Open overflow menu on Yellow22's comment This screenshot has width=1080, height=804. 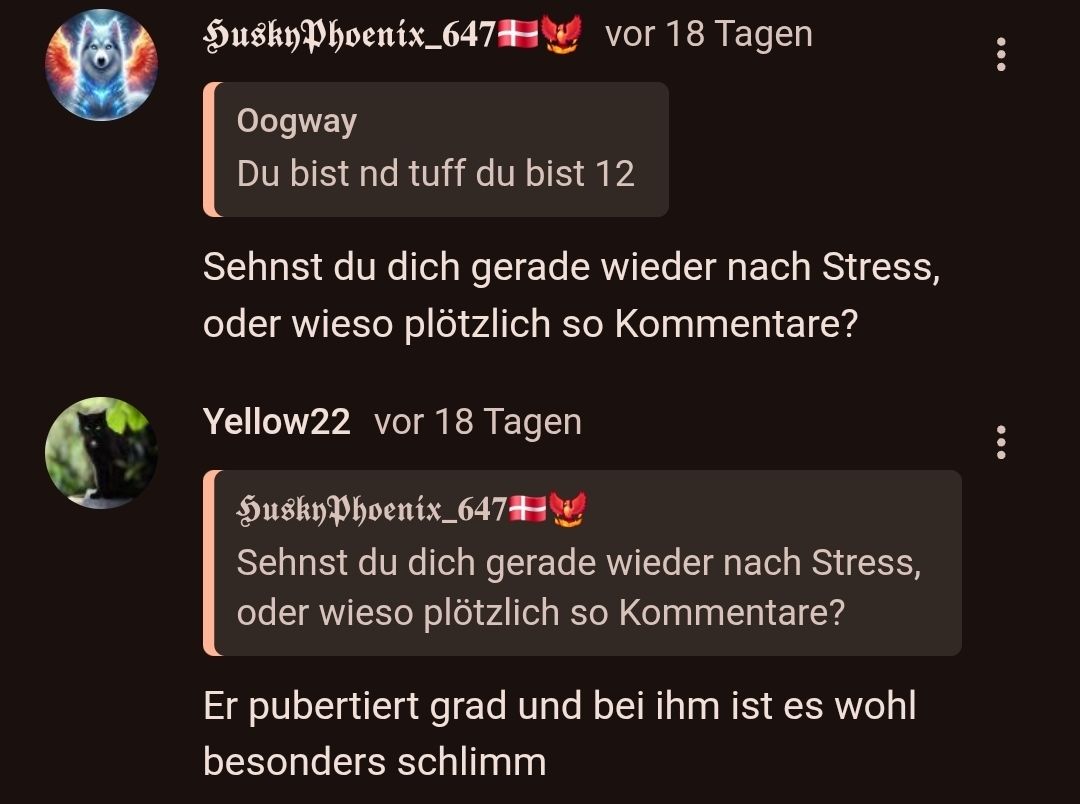tap(1001, 442)
